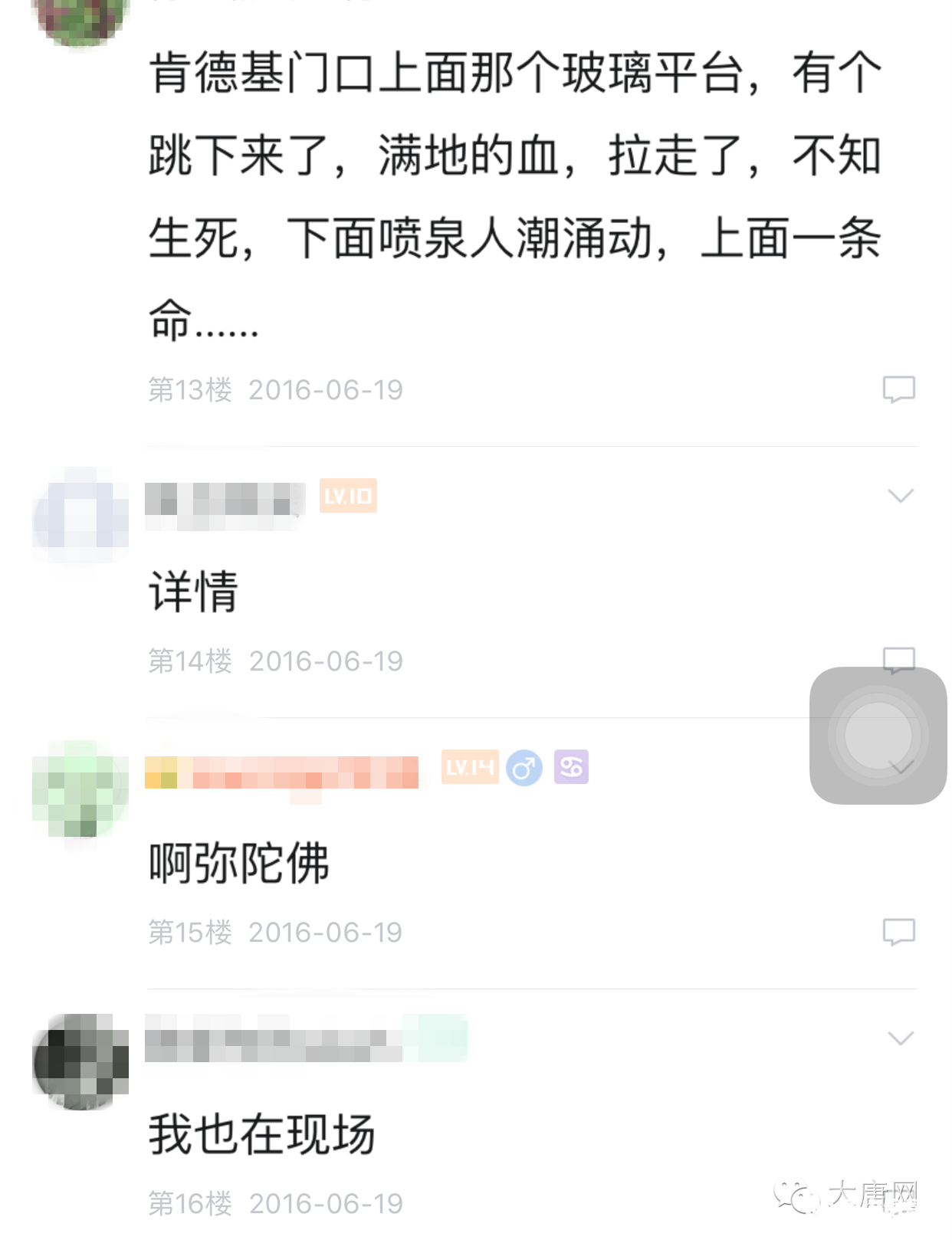952x1243 pixels.
Task: Click the LV.10 level badge on floor 14
Action: coord(350,498)
